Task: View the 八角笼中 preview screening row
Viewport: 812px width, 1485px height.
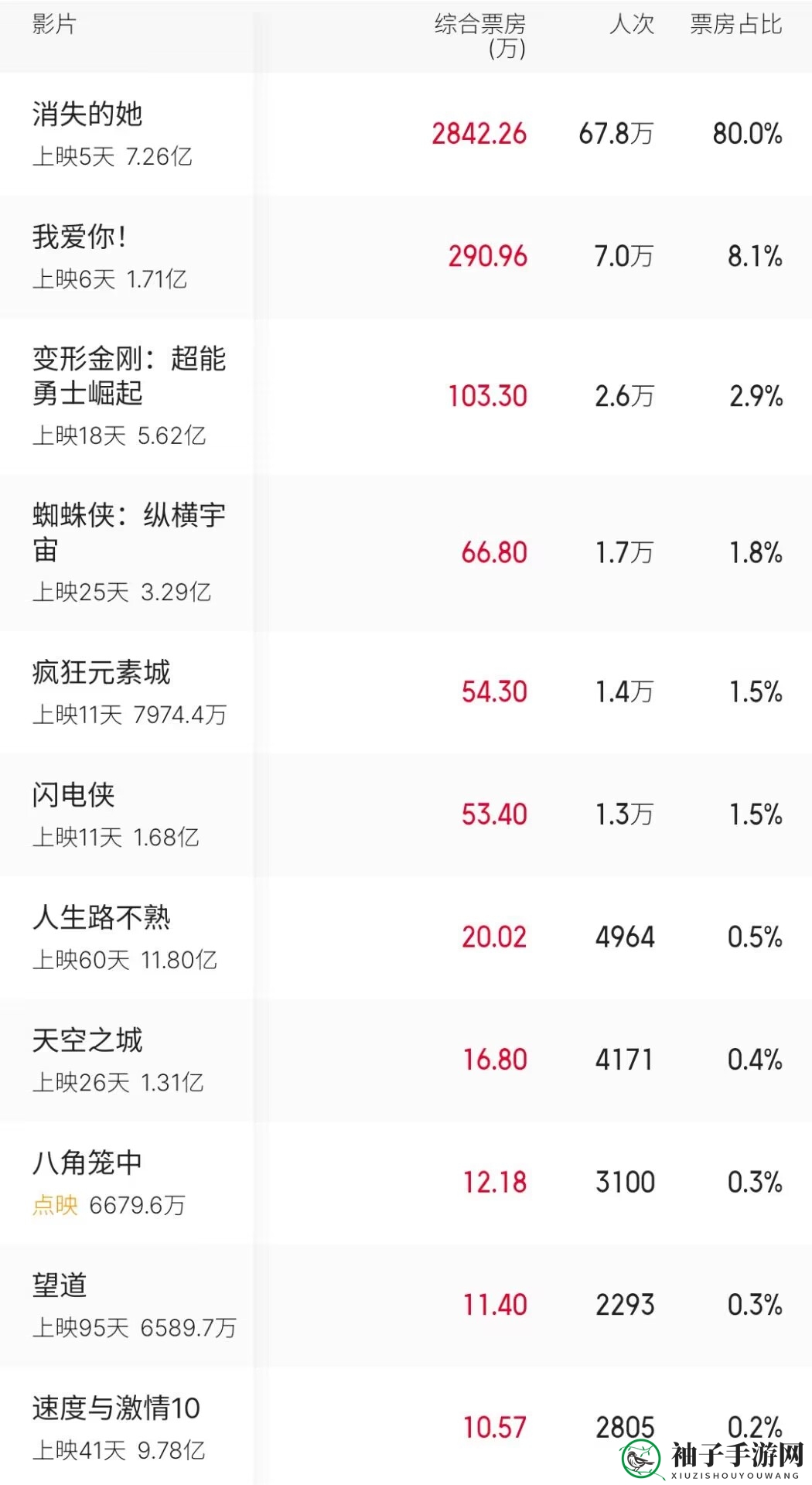Action: 406,1183
